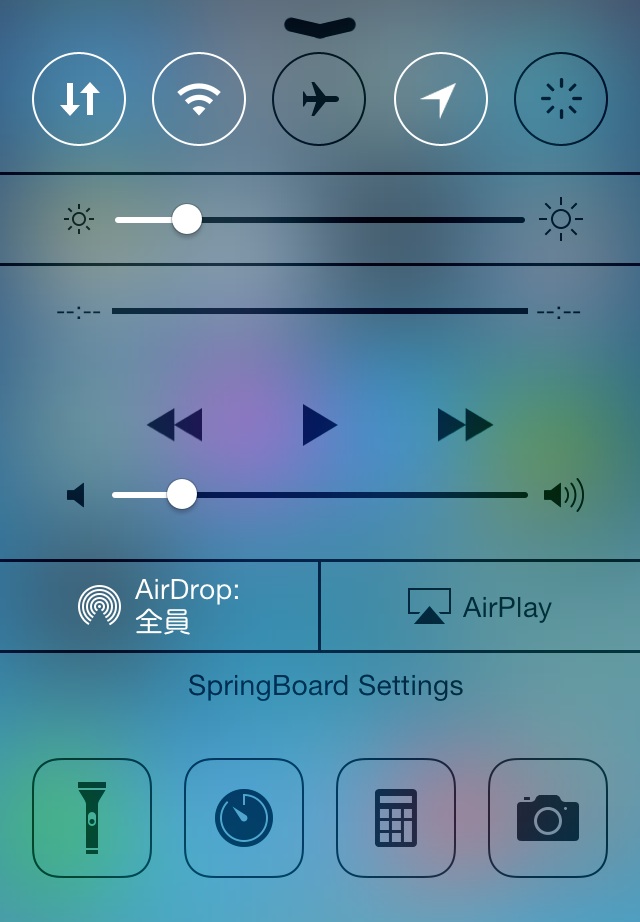The height and width of the screenshot is (922, 640).
Task: Turn on the flashlight
Action: (x=92, y=818)
